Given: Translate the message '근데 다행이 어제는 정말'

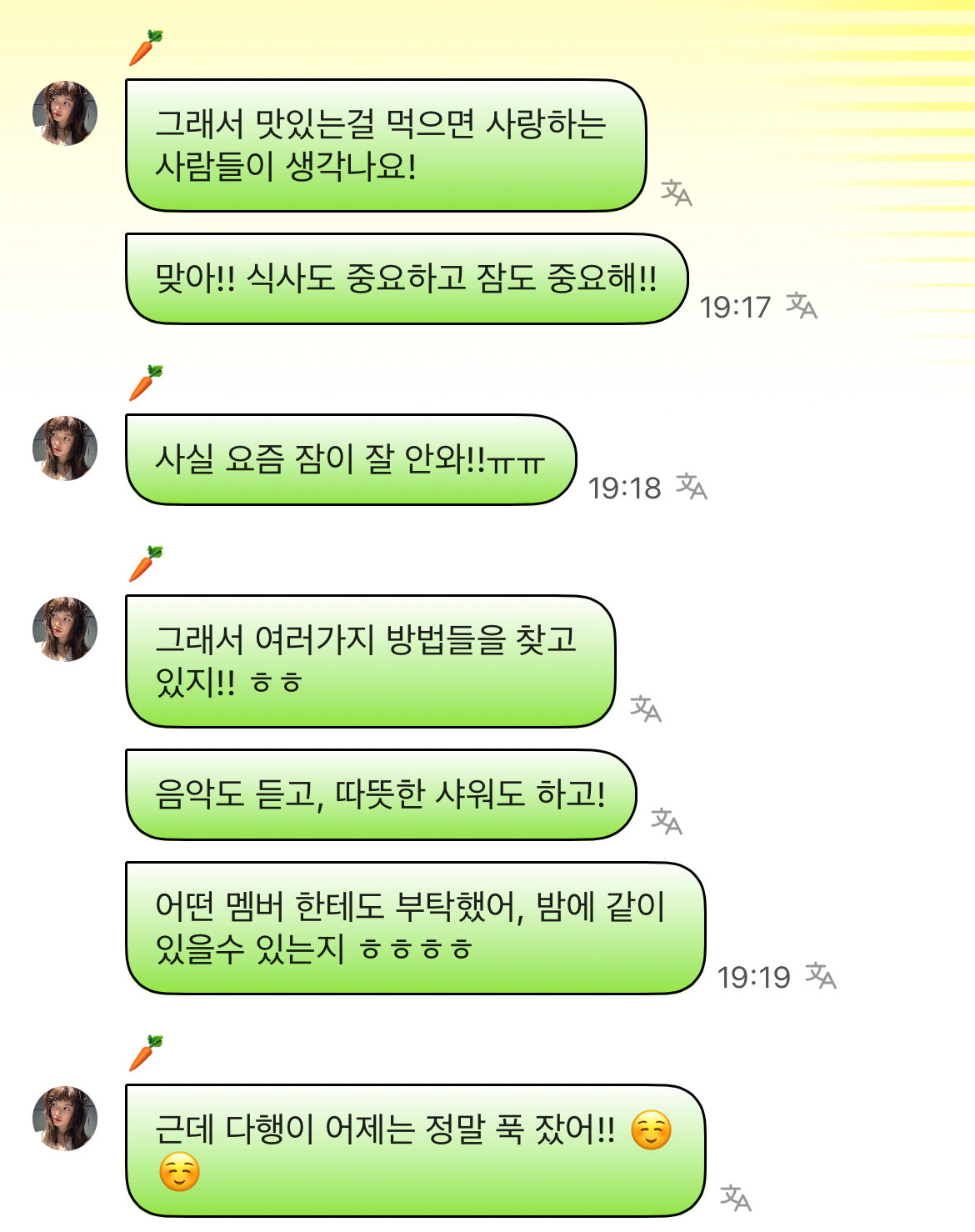Looking at the screenshot, I should (735, 1198).
